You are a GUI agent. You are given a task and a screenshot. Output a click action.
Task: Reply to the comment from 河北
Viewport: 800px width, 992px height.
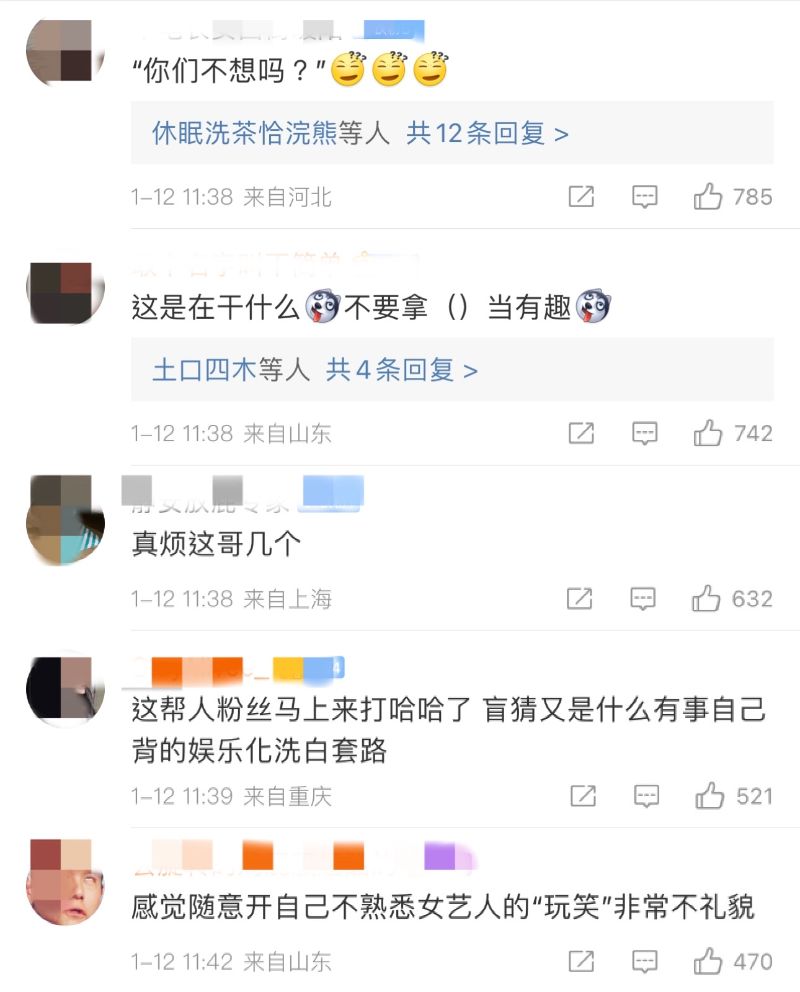[645, 197]
